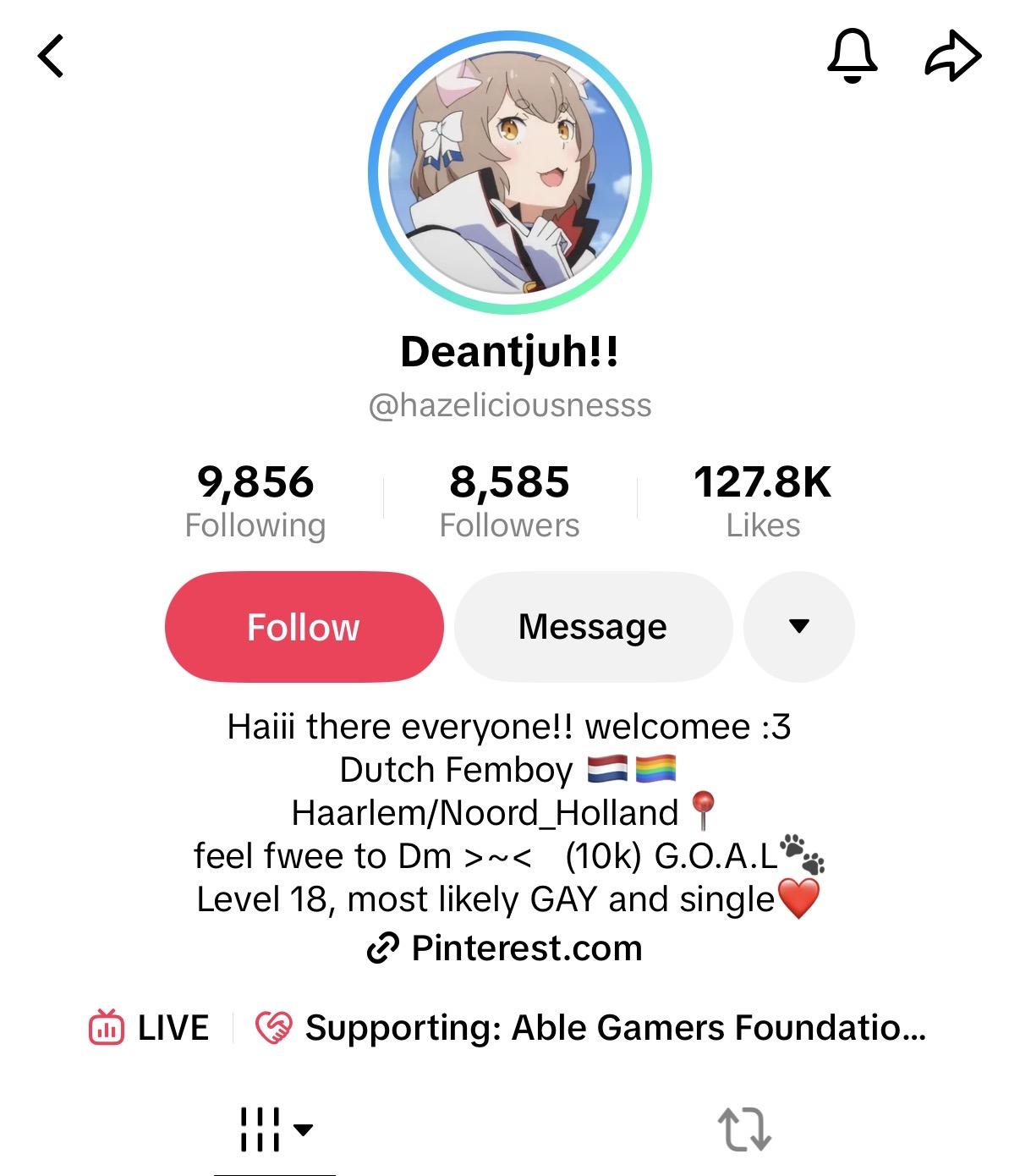This screenshot has height=1176, width=1020.
Task: Share this profile
Action: [x=953, y=56]
